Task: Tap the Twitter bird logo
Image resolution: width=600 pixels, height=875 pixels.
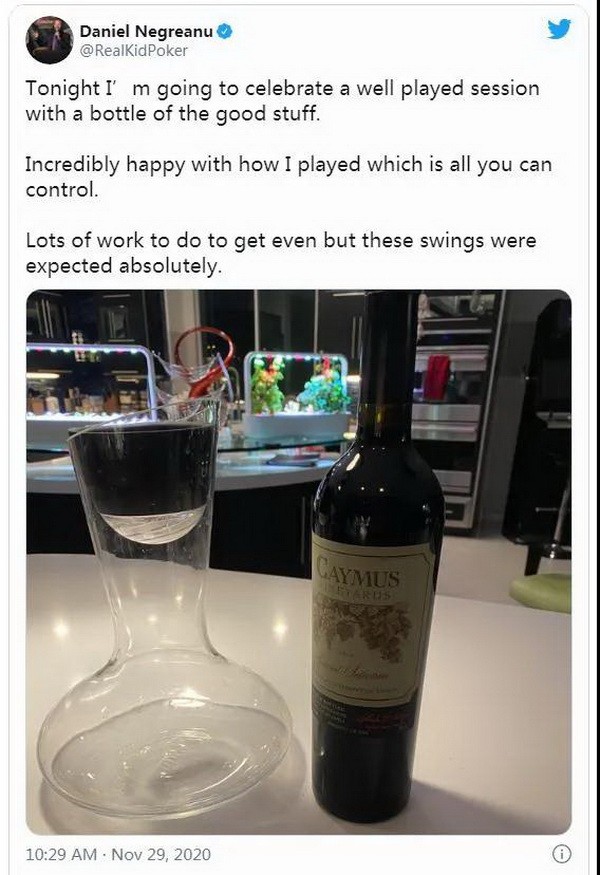Action: click(x=559, y=29)
